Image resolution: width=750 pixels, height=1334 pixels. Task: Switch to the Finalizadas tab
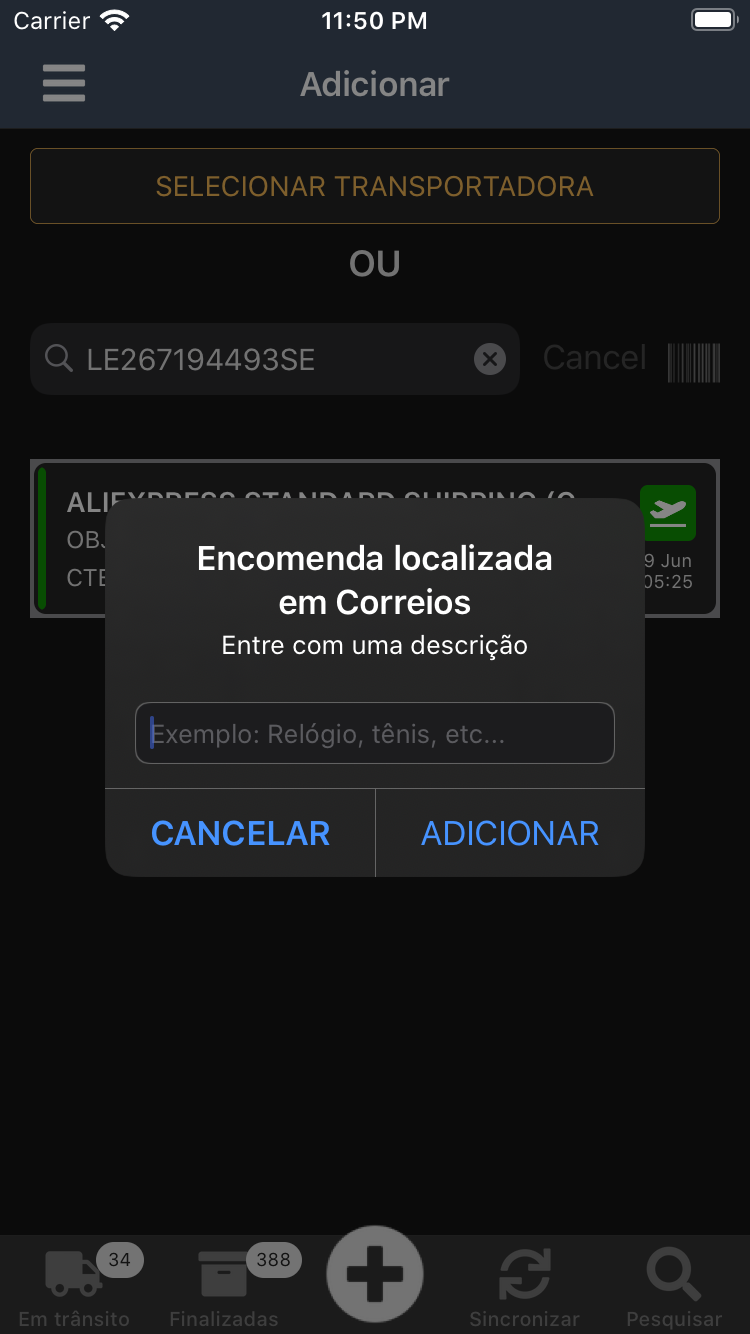224,1287
